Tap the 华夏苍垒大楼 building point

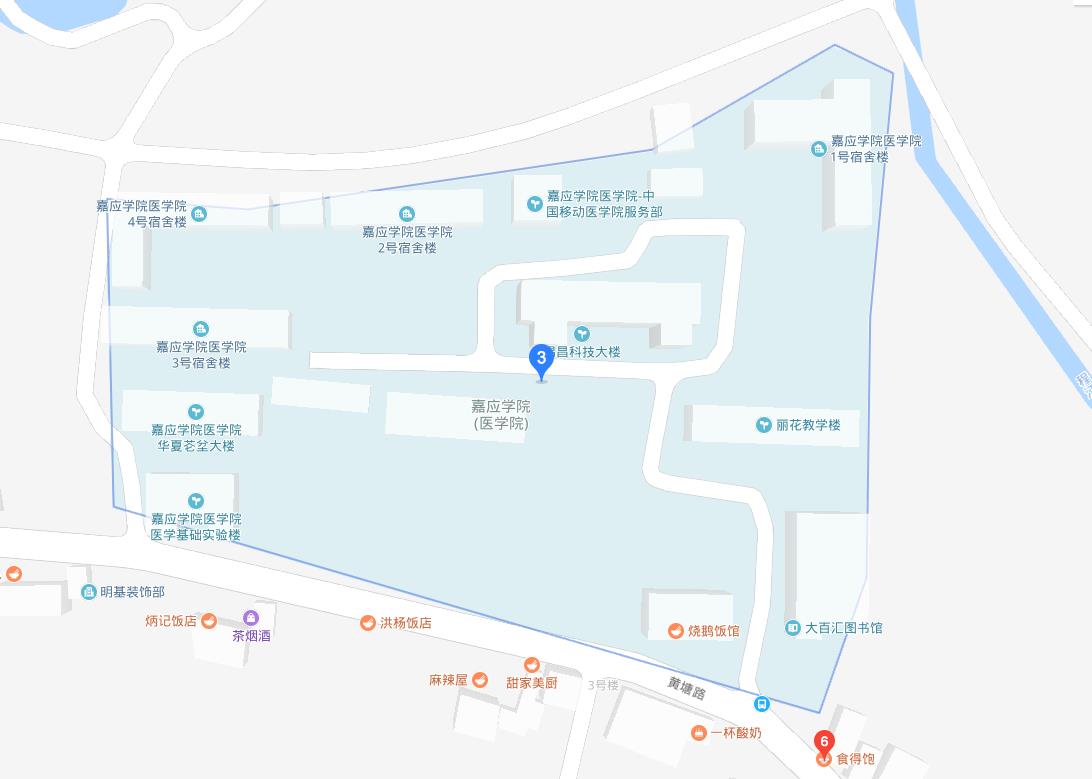197,411
